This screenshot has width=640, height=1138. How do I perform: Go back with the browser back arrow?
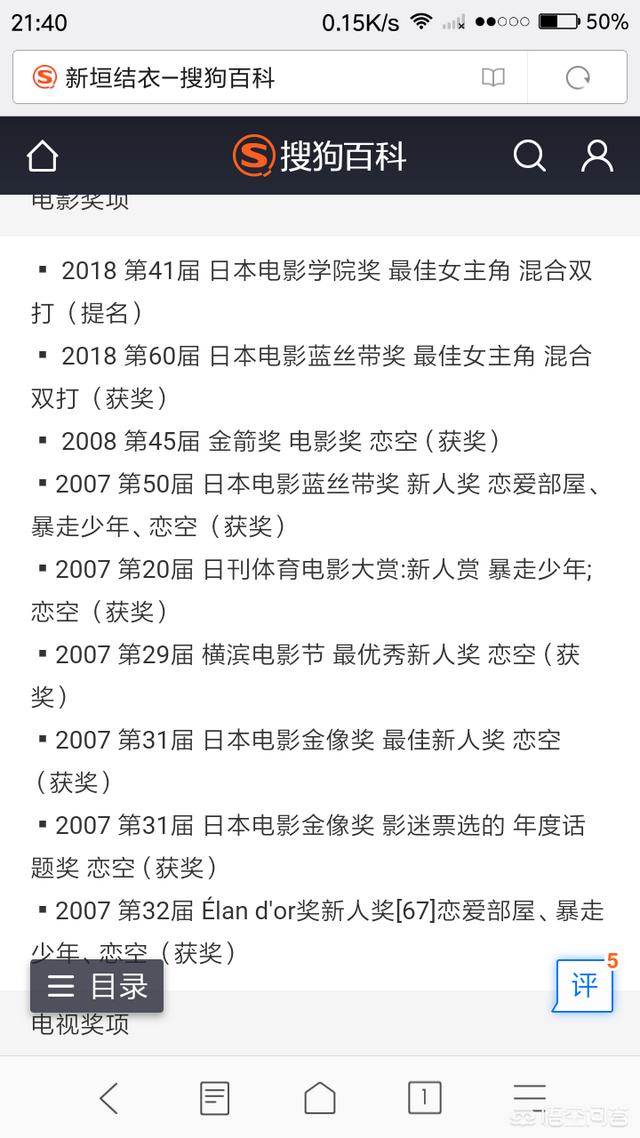coord(109,1098)
